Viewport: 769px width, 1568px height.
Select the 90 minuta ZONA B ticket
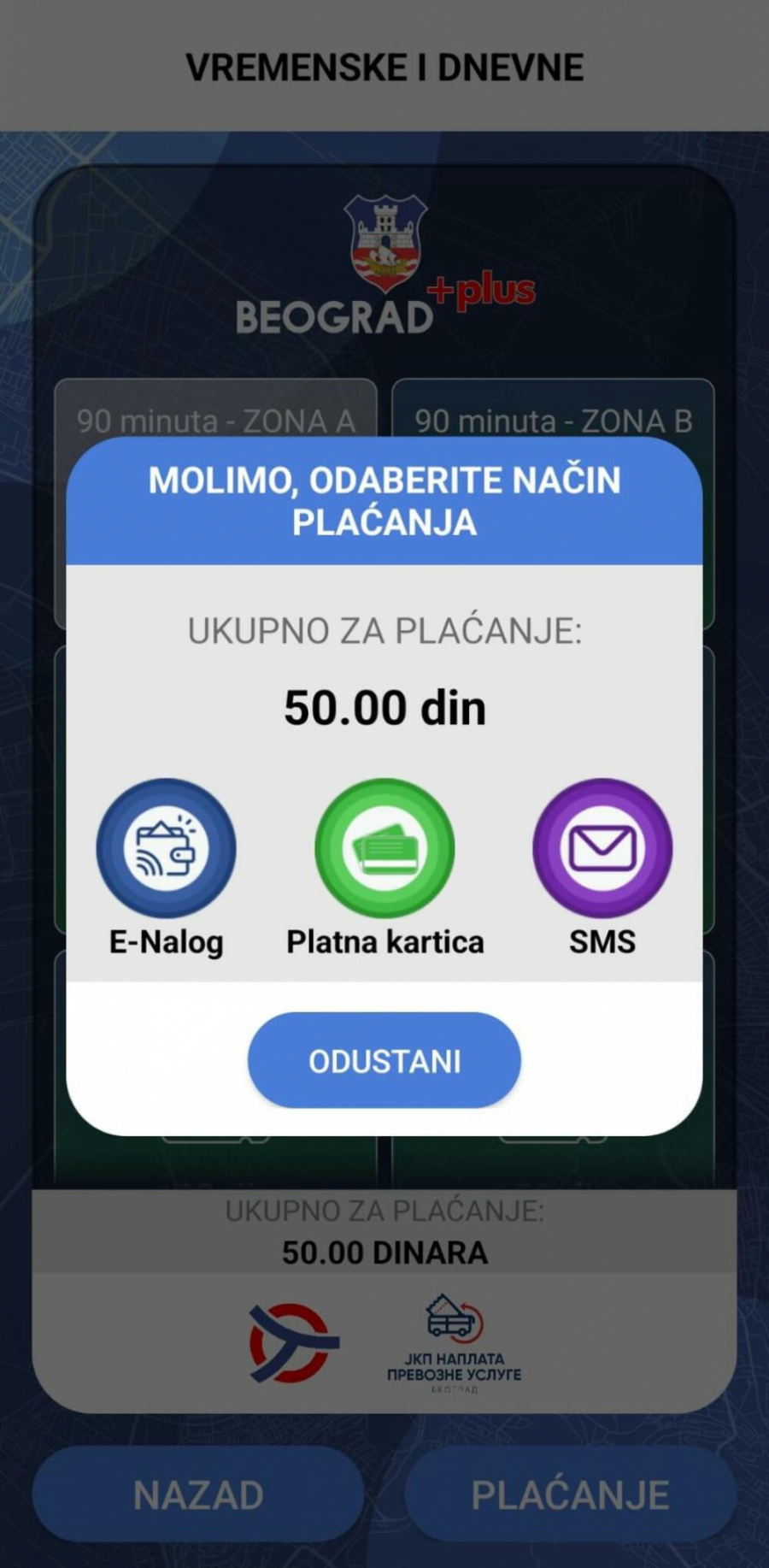[554, 419]
